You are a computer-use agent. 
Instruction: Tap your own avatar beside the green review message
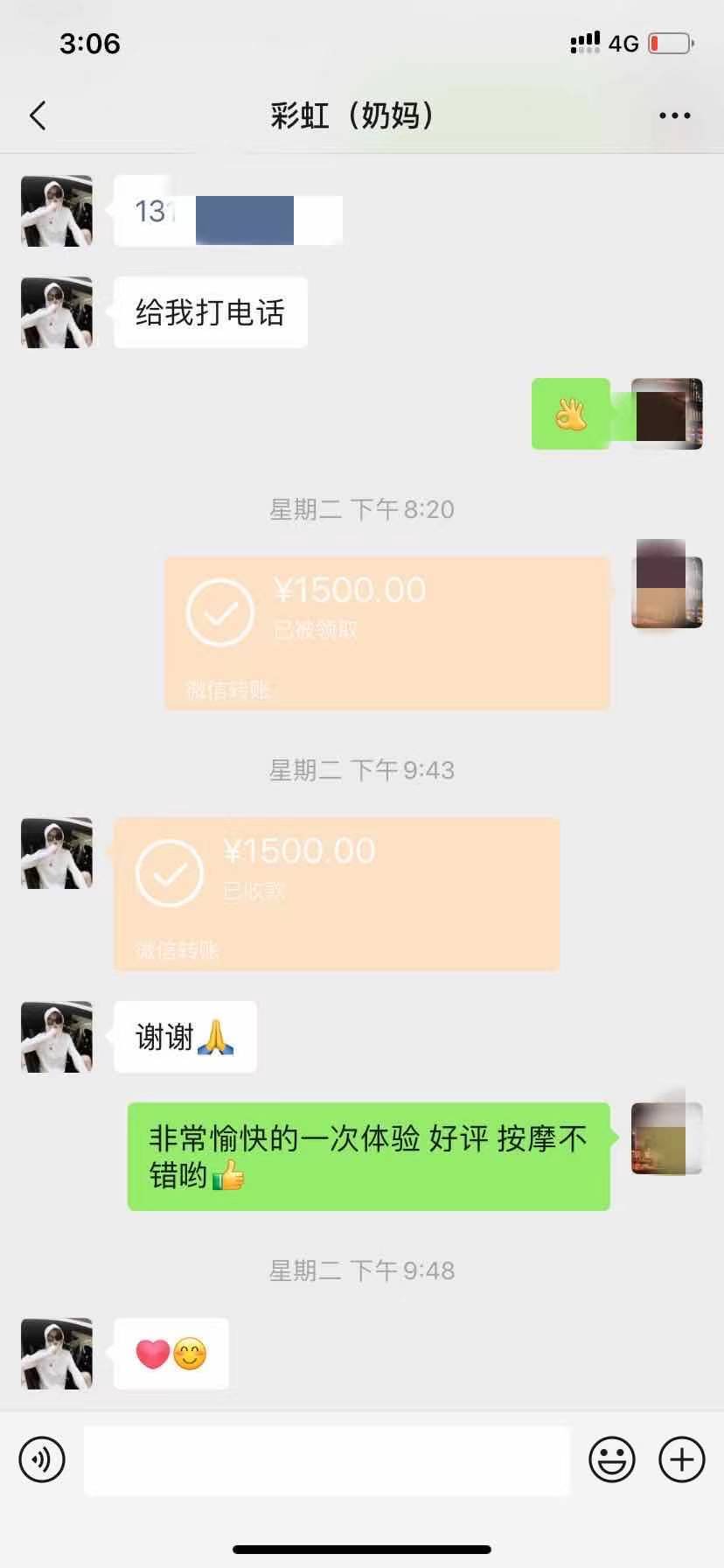666,1137
